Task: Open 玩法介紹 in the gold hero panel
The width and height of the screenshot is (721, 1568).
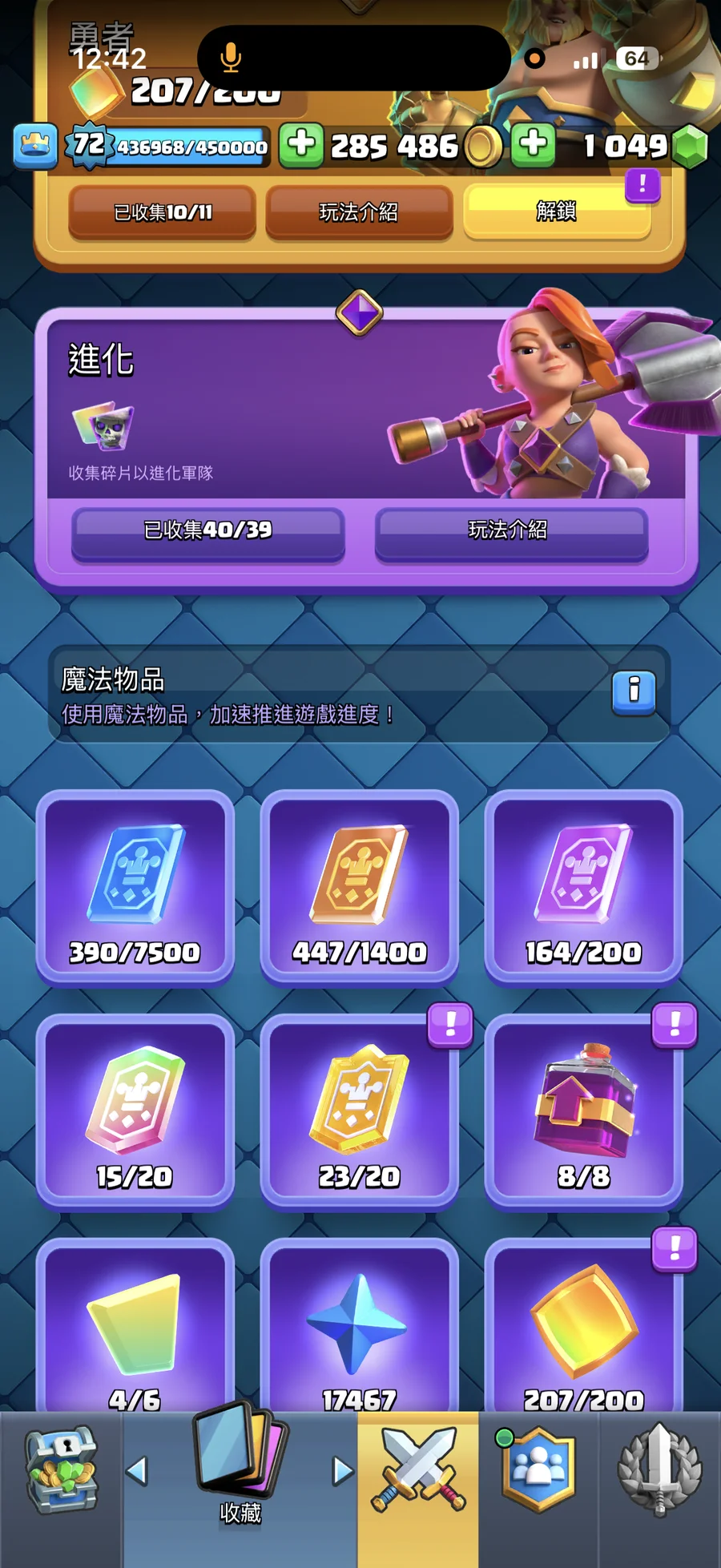Action: click(359, 212)
